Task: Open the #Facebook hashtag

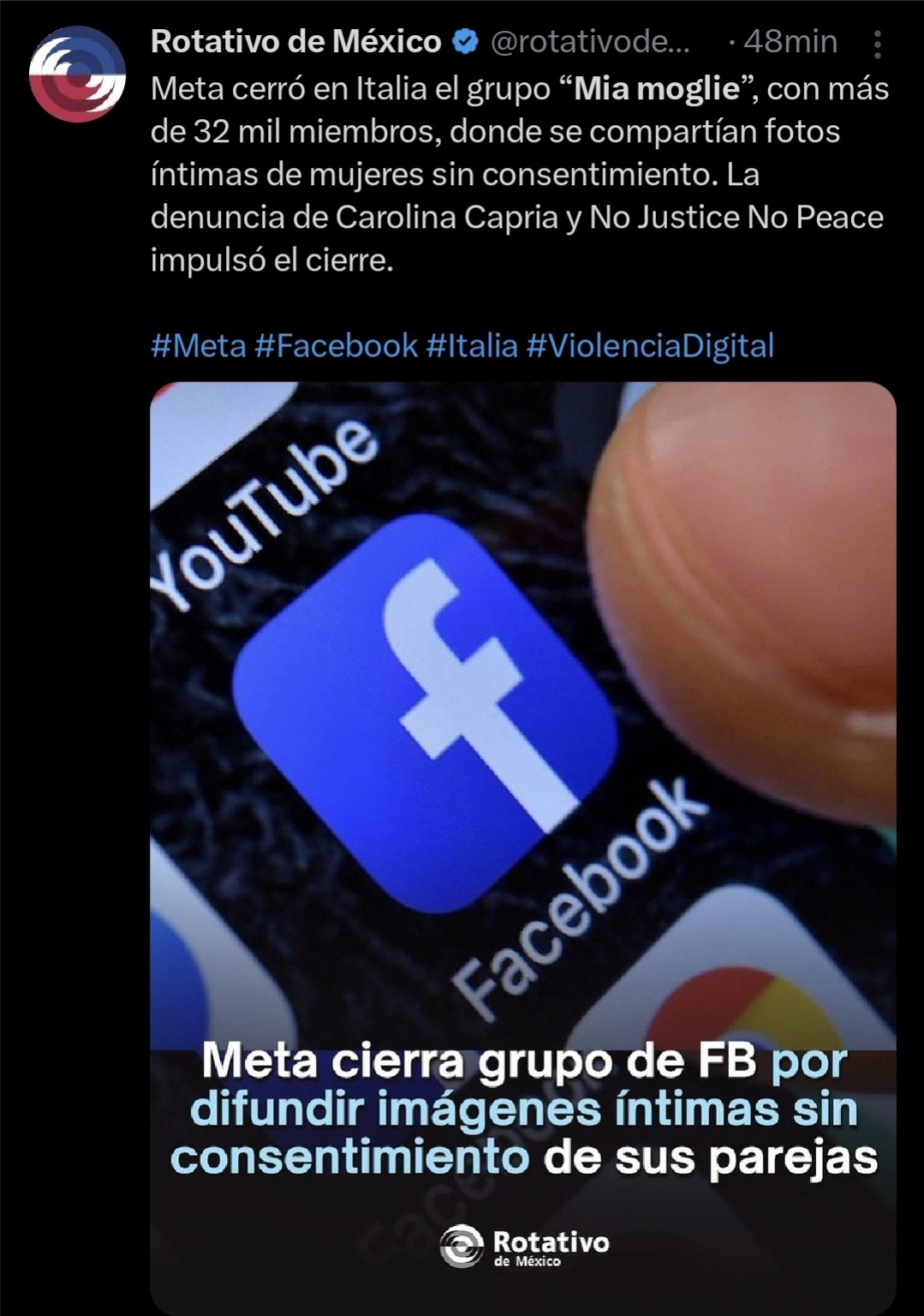Action: coord(336,346)
